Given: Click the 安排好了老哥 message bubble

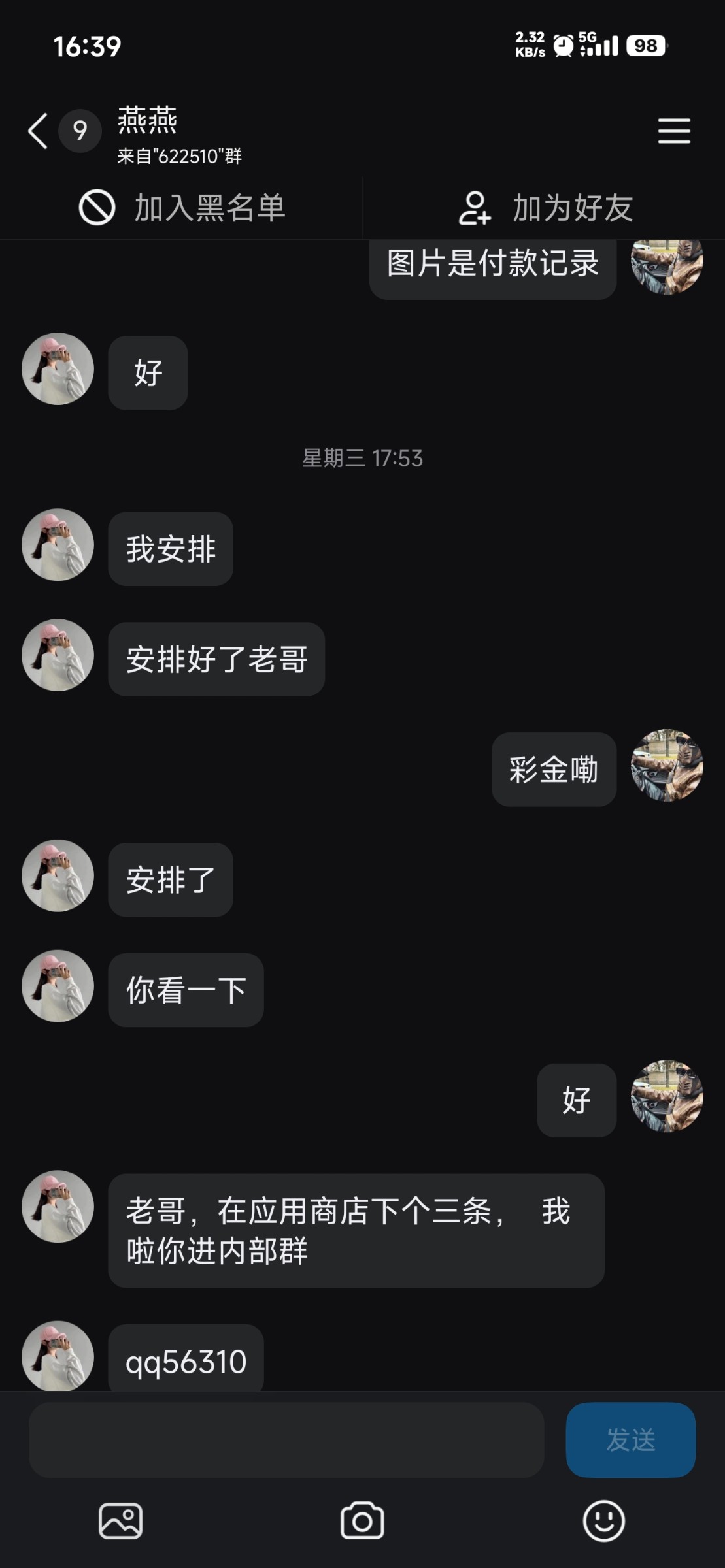Looking at the screenshot, I should pyautogui.click(x=217, y=660).
